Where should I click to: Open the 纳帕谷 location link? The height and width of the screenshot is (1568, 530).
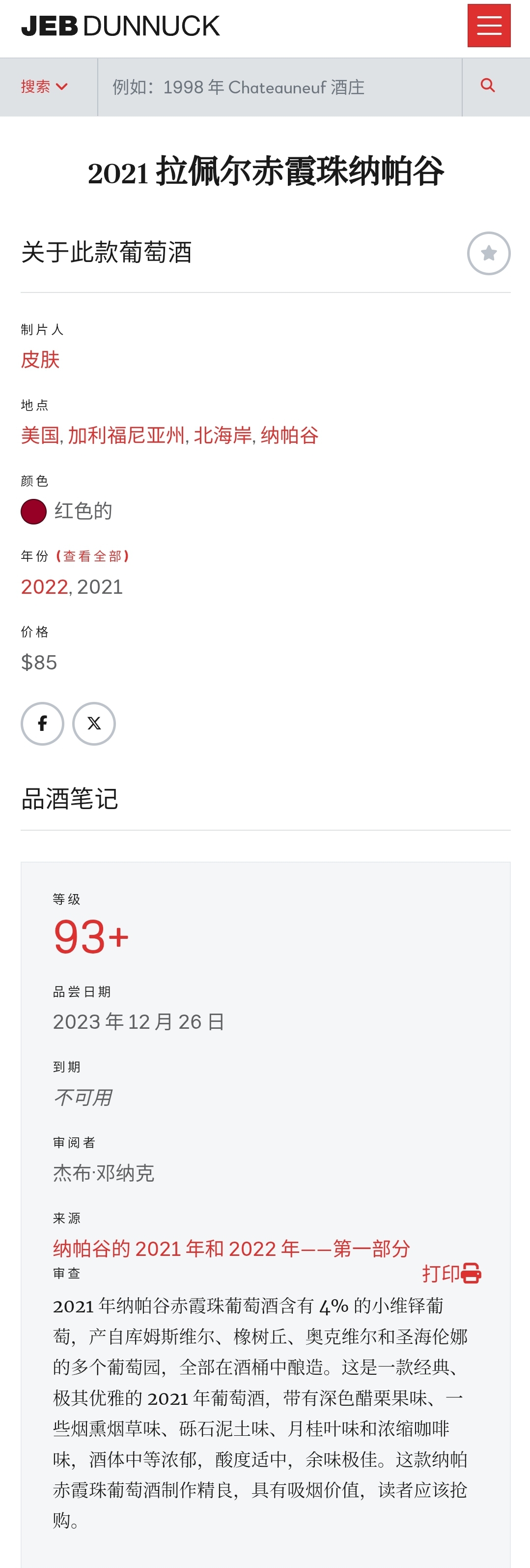point(290,435)
